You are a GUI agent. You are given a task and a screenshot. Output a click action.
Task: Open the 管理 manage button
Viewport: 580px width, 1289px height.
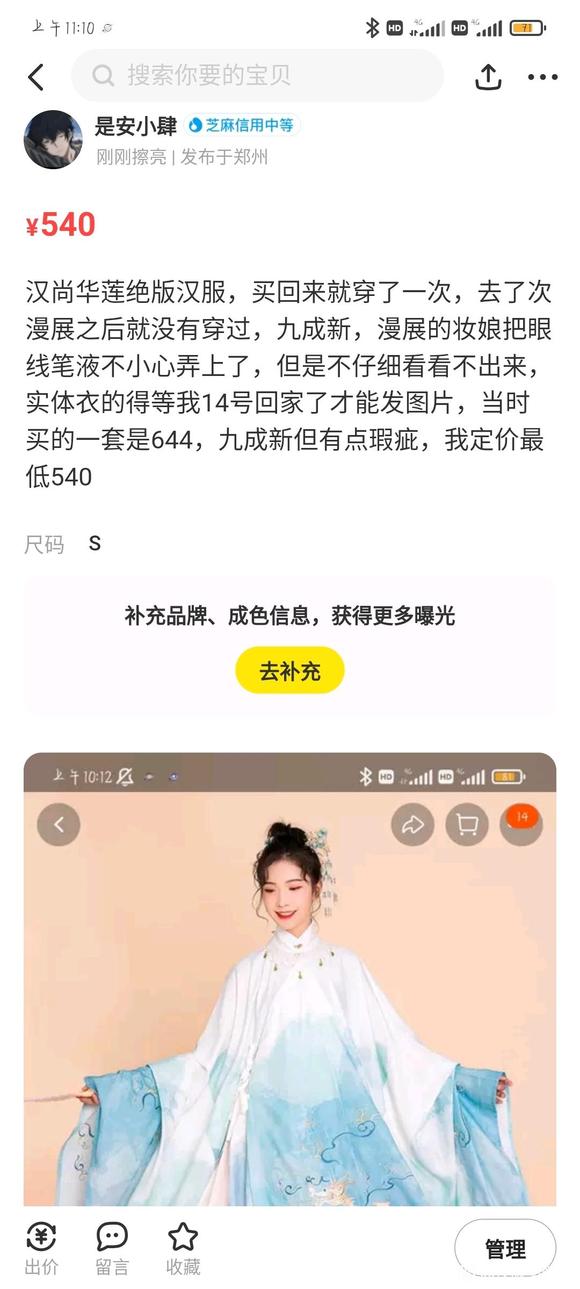point(505,1249)
